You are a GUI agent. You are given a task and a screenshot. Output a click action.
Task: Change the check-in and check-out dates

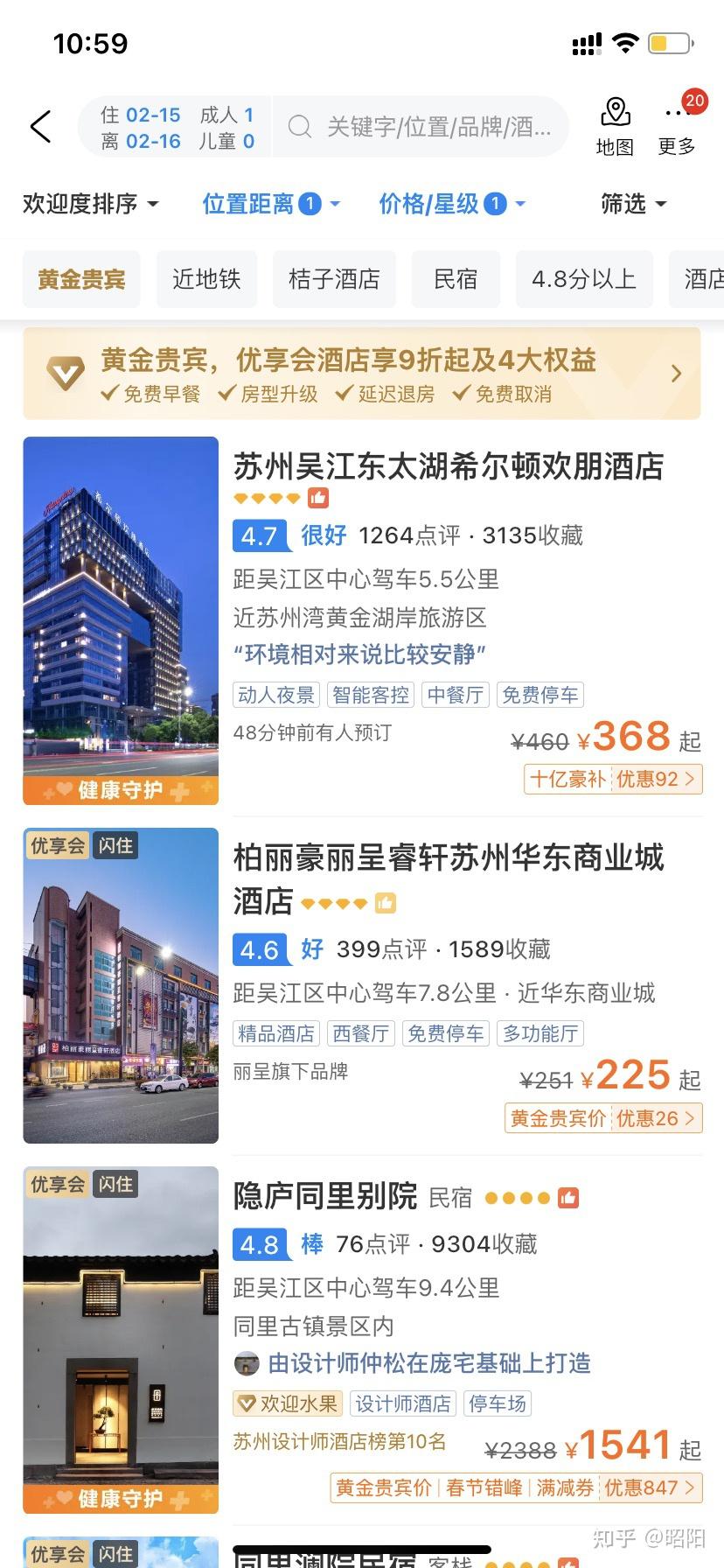[140, 128]
